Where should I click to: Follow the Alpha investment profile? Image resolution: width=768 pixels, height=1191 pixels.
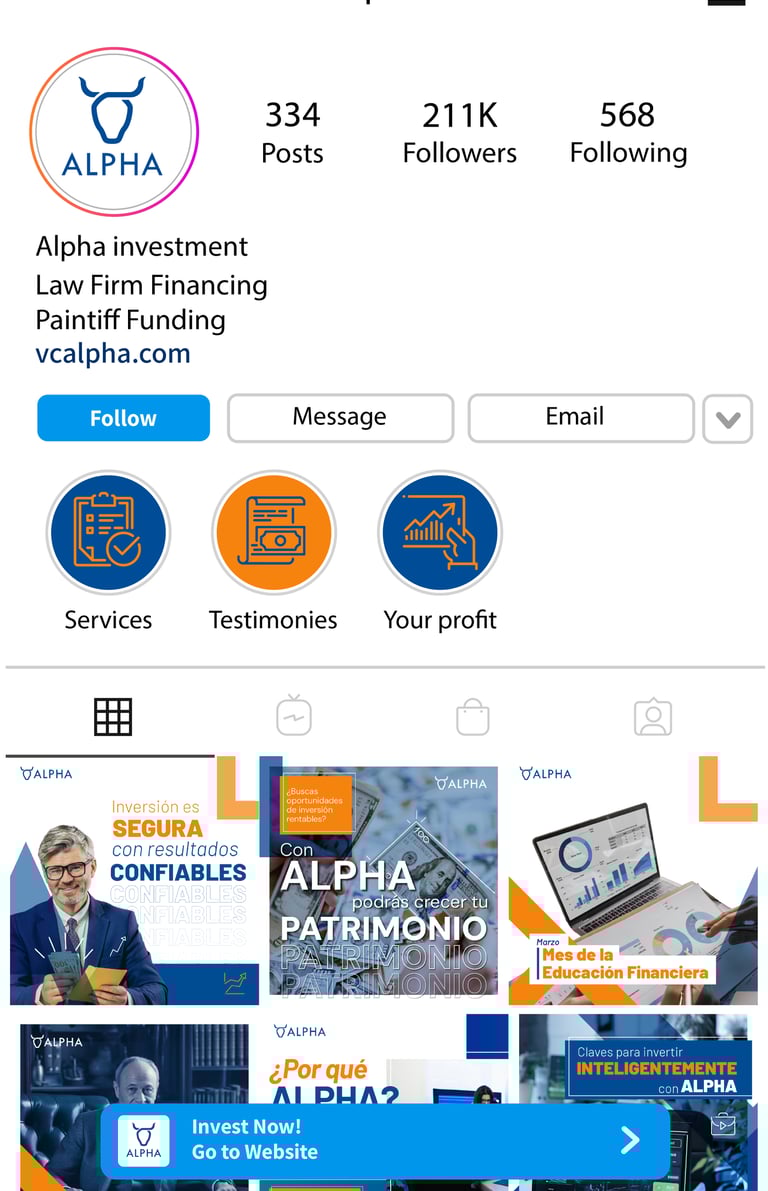(x=123, y=418)
